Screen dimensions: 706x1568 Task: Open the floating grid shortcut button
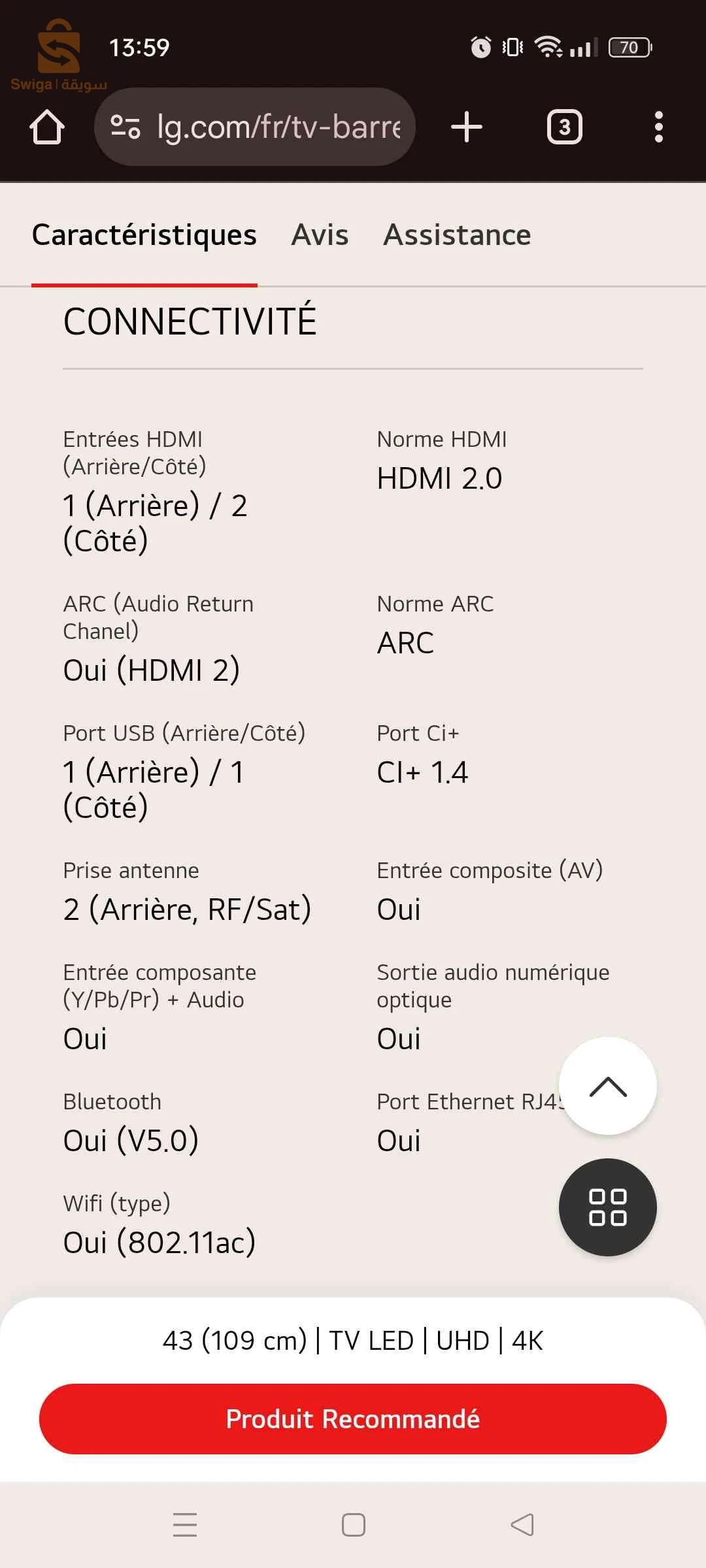point(607,1207)
